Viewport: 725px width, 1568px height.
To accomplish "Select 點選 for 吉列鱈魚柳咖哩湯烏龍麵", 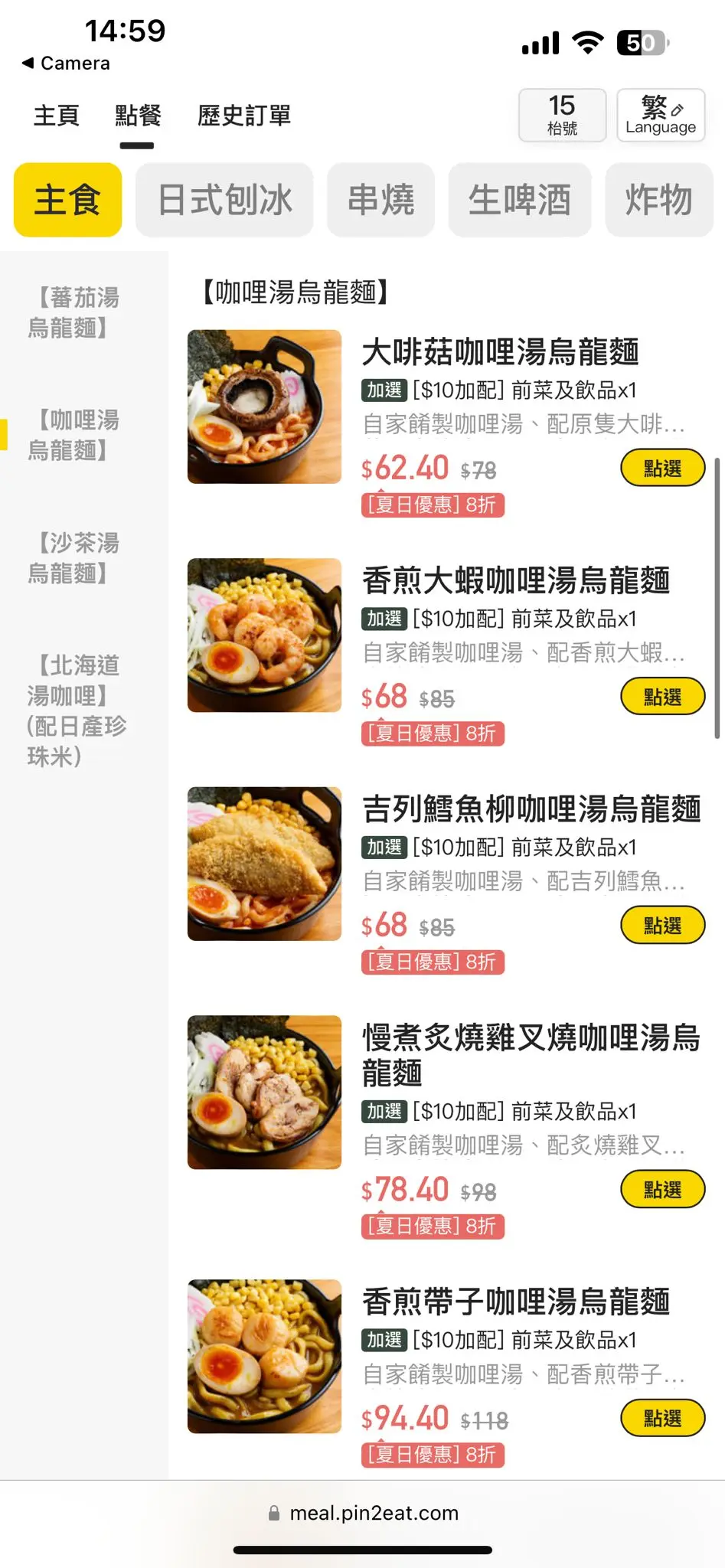I will click(x=662, y=925).
